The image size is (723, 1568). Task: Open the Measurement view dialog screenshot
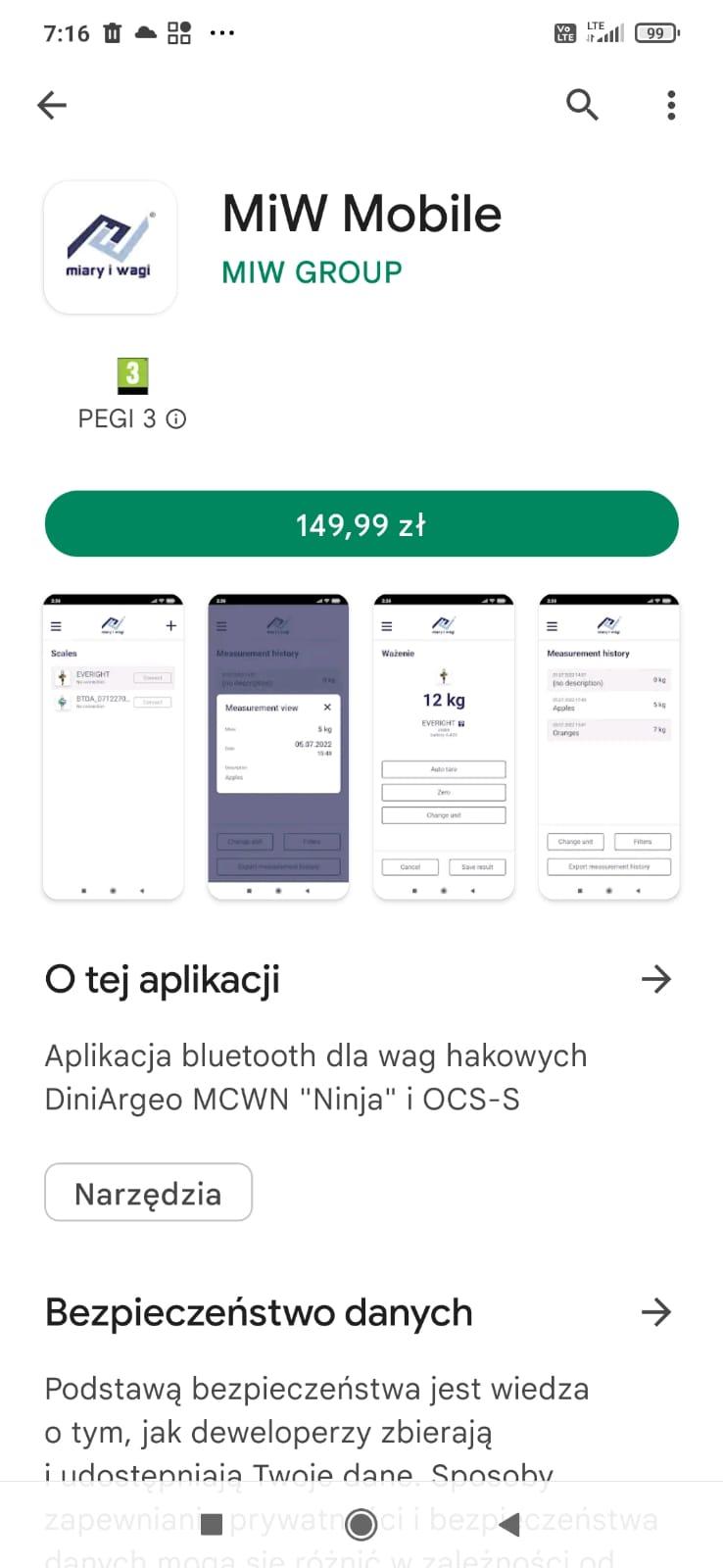click(278, 746)
